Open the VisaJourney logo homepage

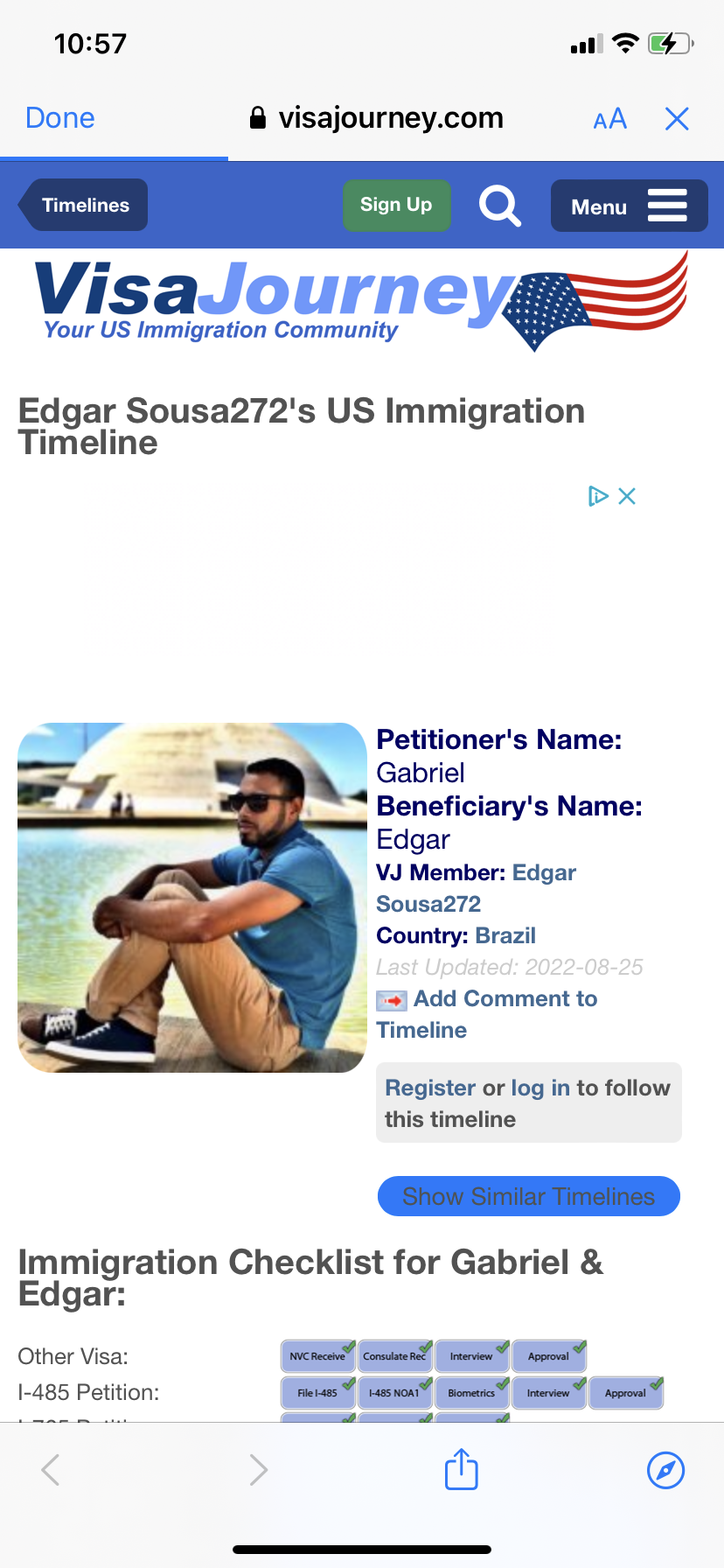pyautogui.click(x=361, y=301)
